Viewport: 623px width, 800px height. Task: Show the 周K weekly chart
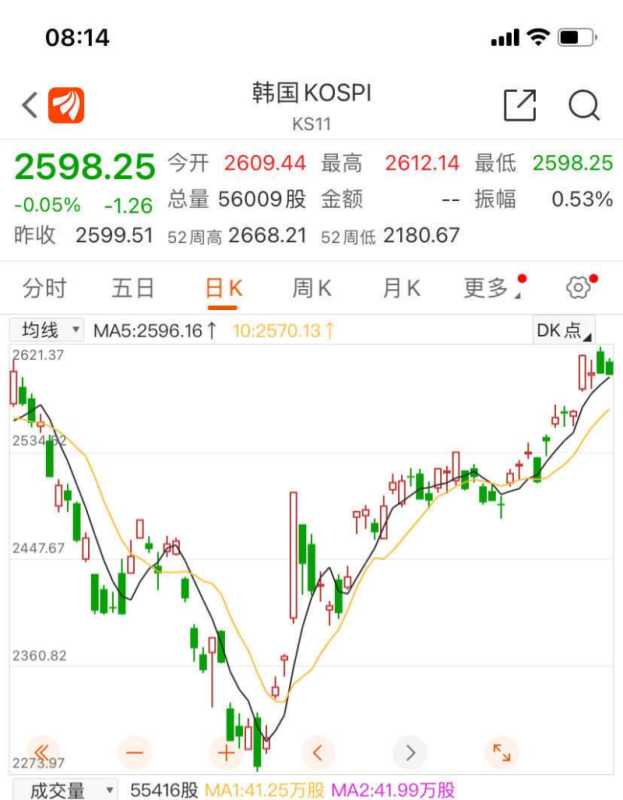(312, 289)
